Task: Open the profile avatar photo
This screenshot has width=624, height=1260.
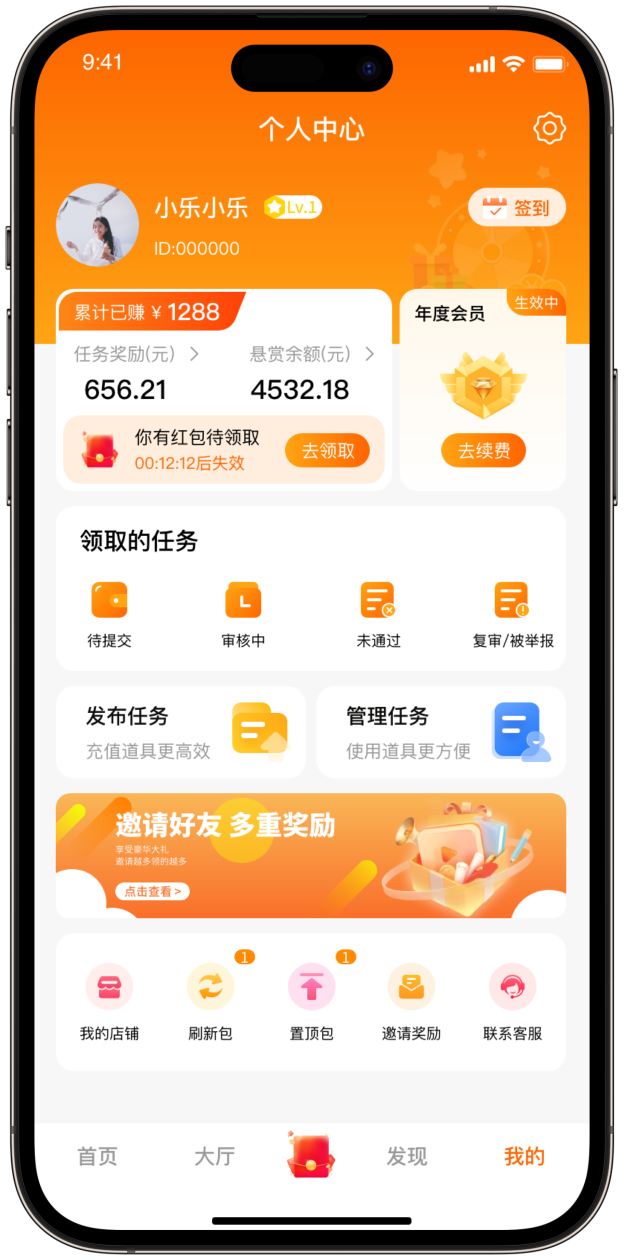Action: coord(97,225)
